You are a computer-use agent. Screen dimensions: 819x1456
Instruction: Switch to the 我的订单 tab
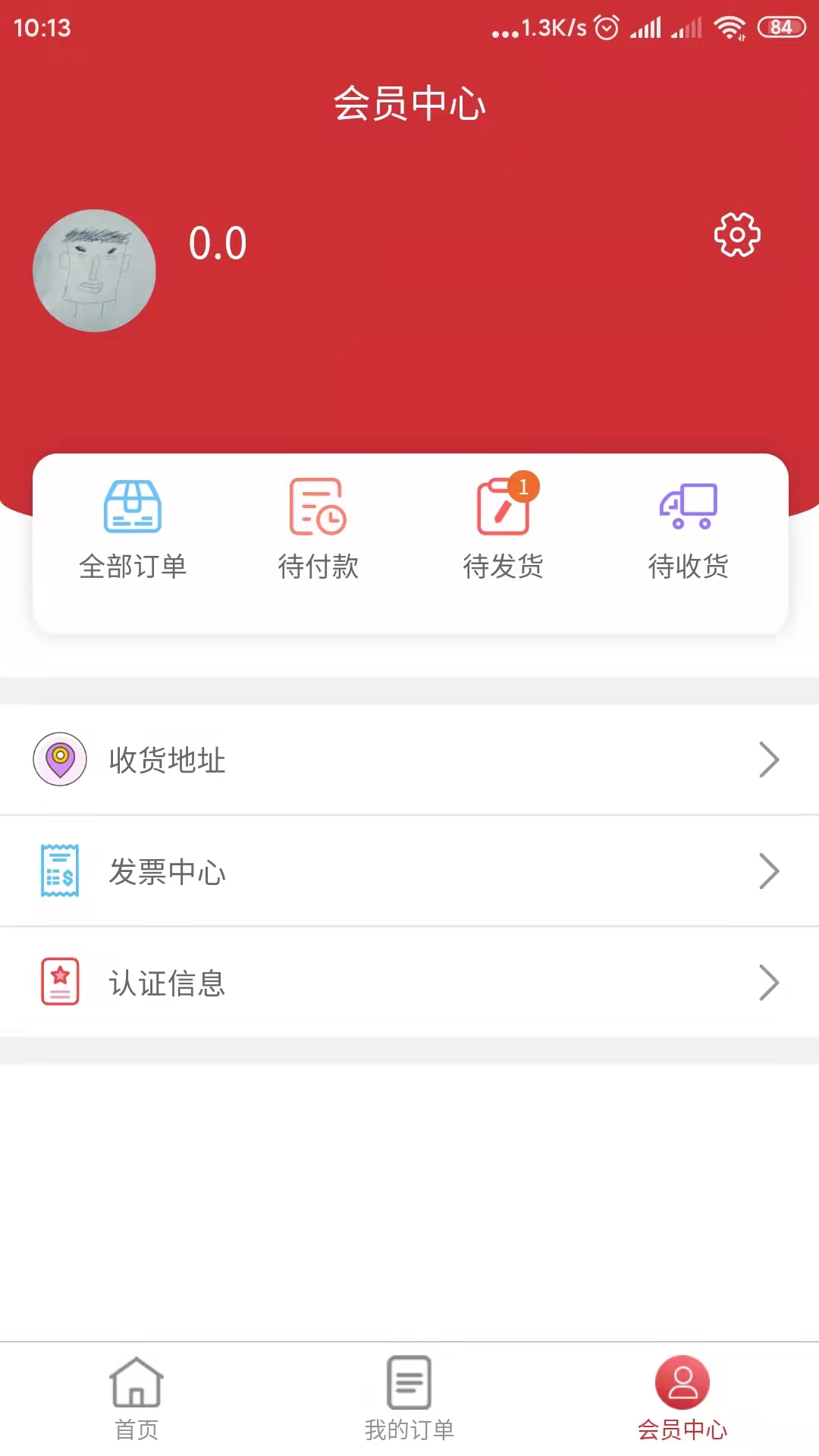coord(409,1399)
